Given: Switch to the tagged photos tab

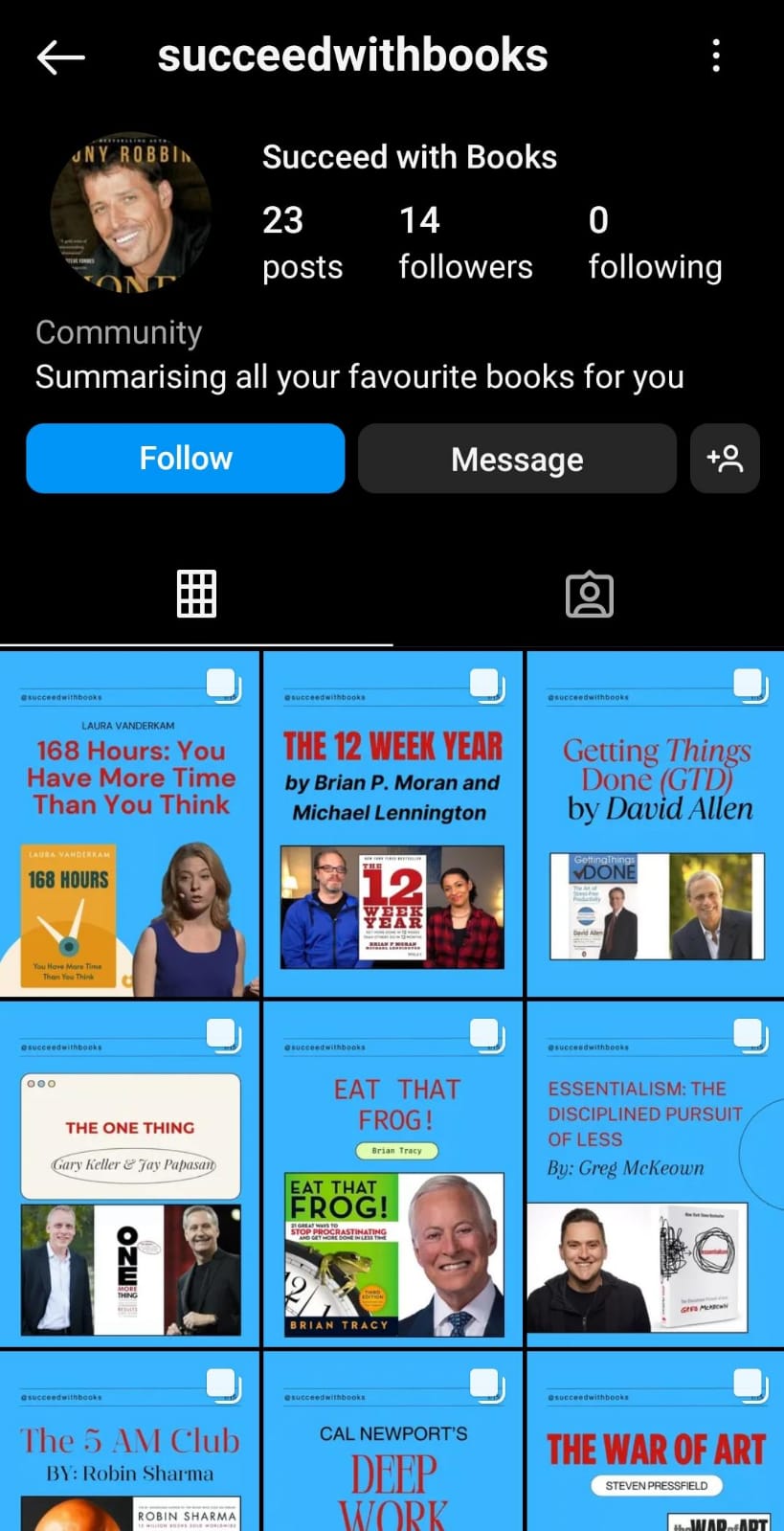Looking at the screenshot, I should pos(589,594).
